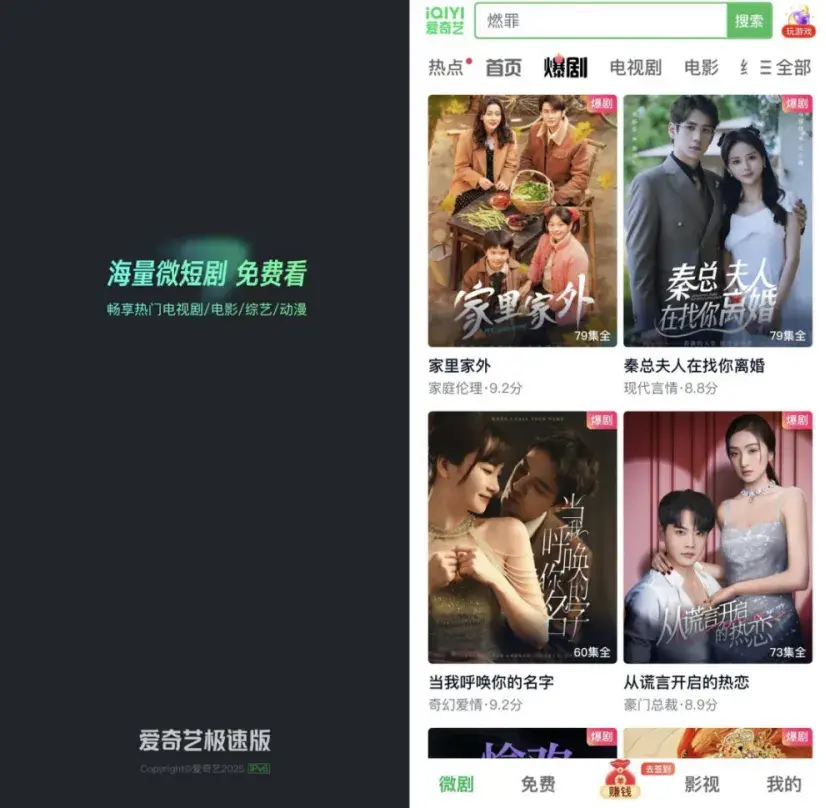Go to the 免费 bottom tab

(x=538, y=784)
